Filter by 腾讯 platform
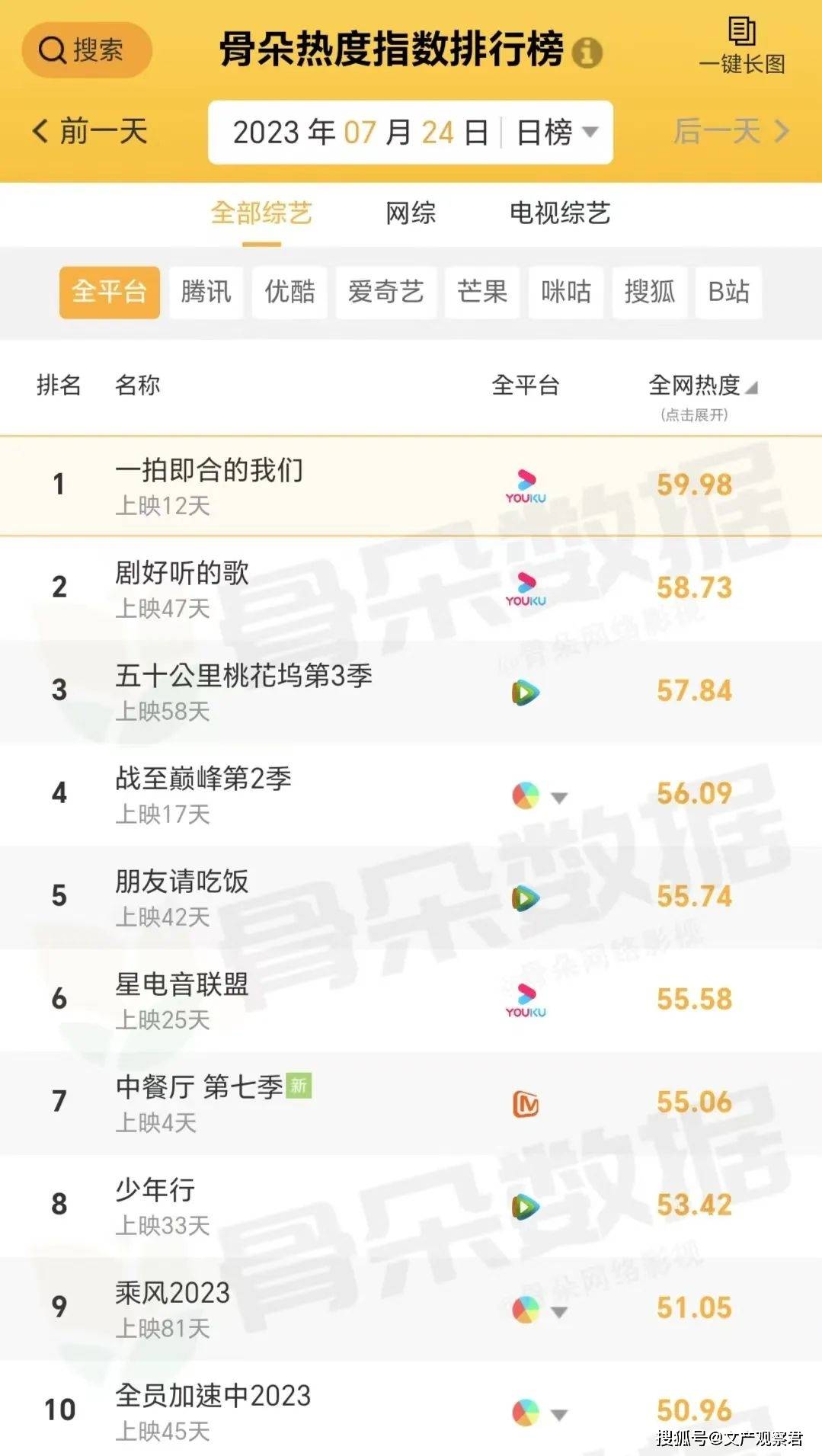This screenshot has height=1456, width=822. point(206,292)
